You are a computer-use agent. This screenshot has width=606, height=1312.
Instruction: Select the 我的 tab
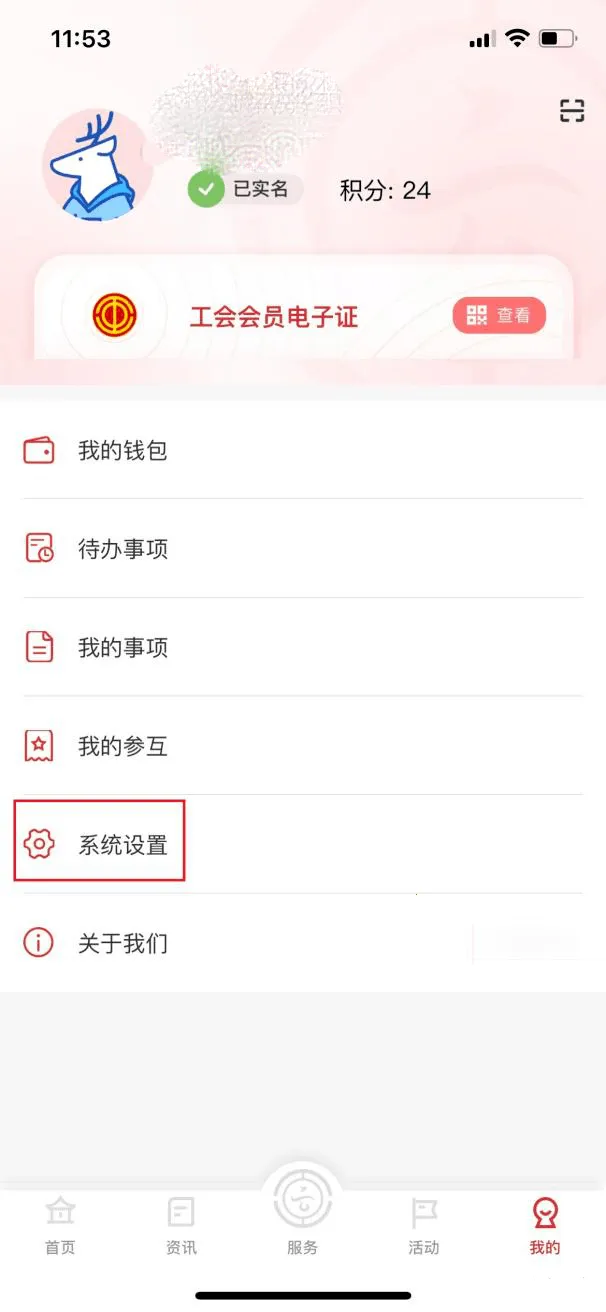[x=545, y=1226]
